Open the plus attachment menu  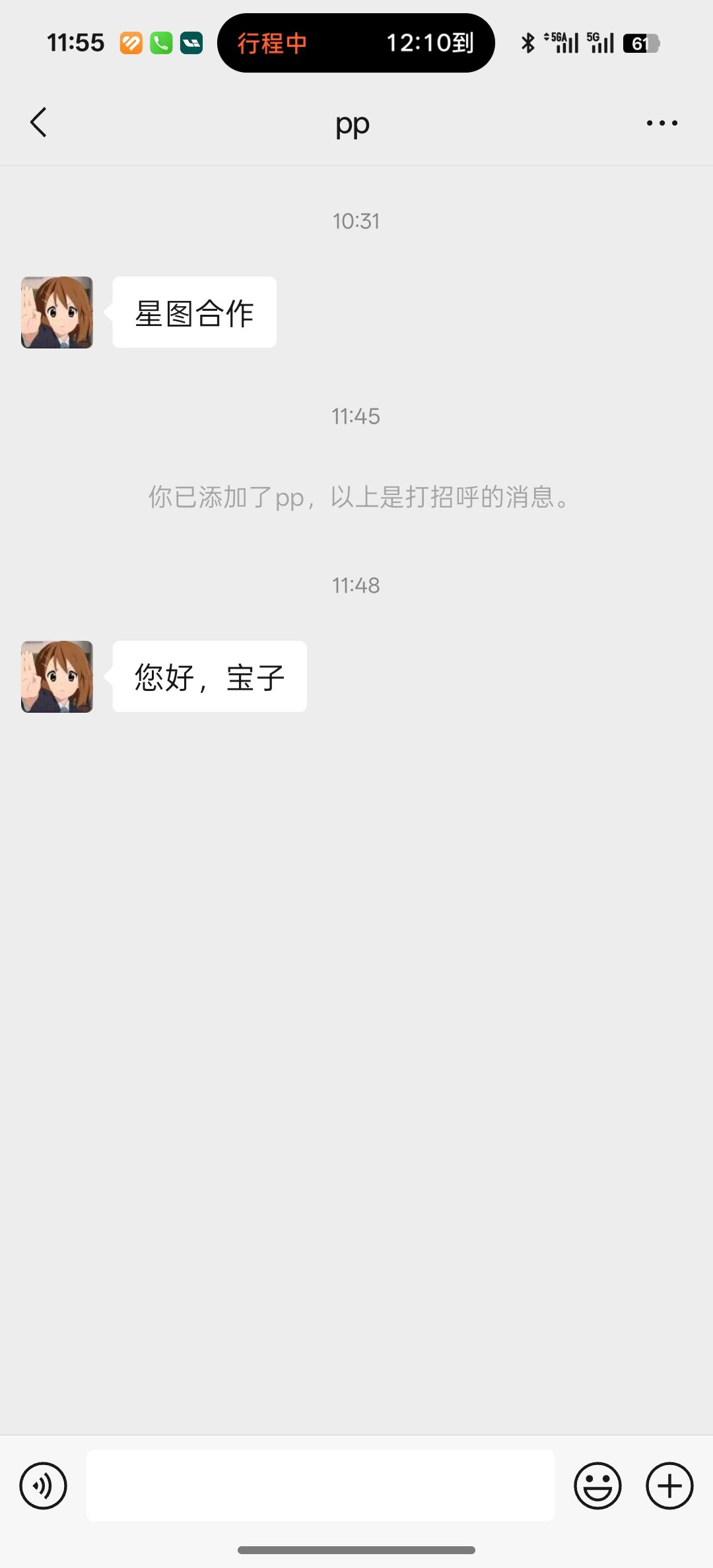click(669, 1486)
